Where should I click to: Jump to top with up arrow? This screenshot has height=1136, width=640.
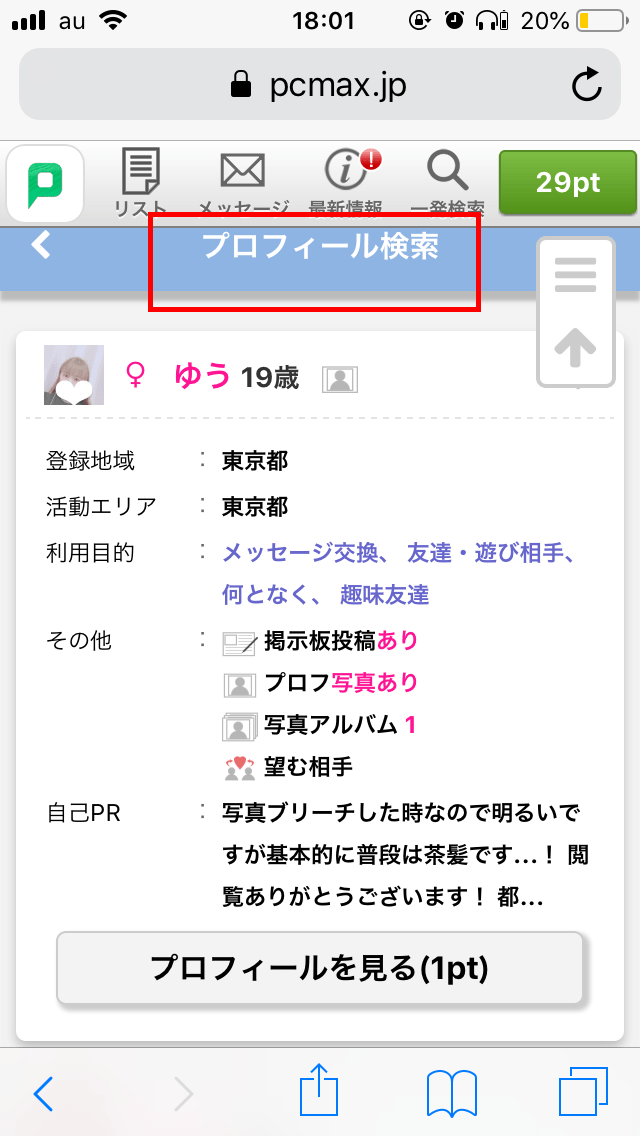point(575,347)
